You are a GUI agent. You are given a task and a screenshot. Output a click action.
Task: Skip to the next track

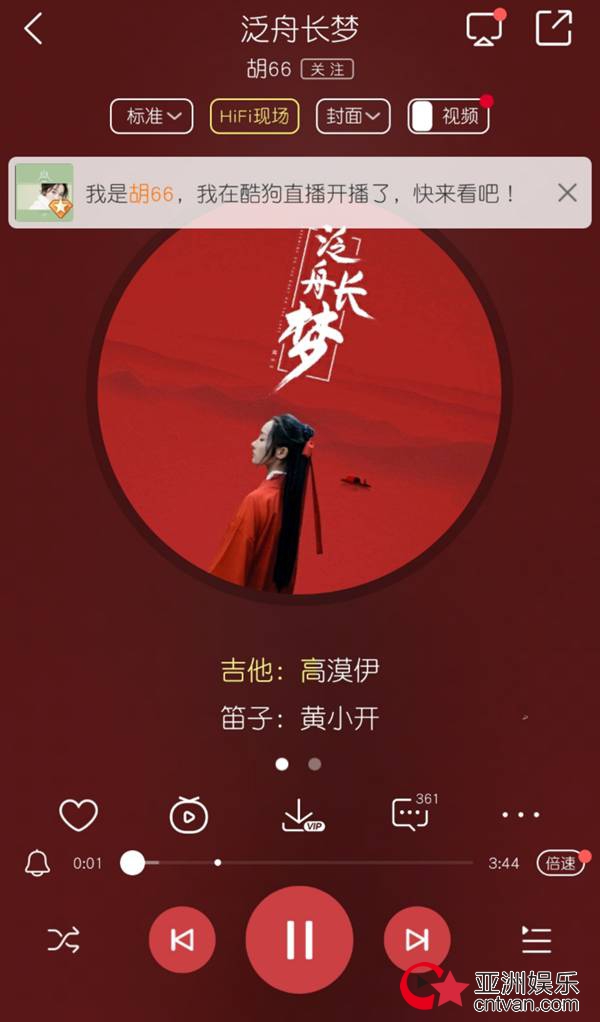coord(417,940)
